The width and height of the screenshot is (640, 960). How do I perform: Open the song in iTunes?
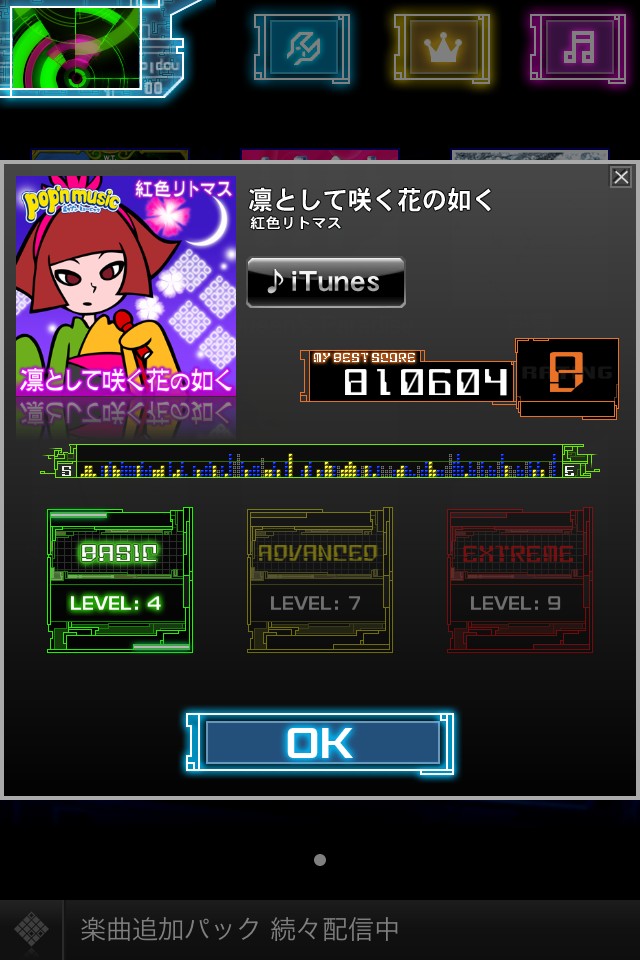[326, 282]
